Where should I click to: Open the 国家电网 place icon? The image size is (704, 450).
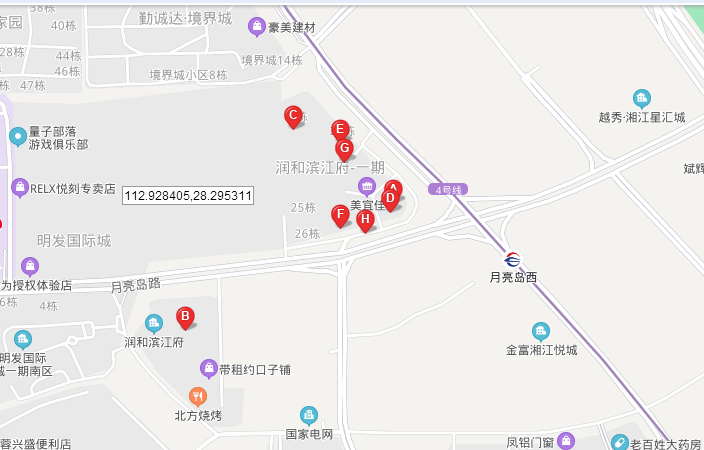(x=309, y=415)
